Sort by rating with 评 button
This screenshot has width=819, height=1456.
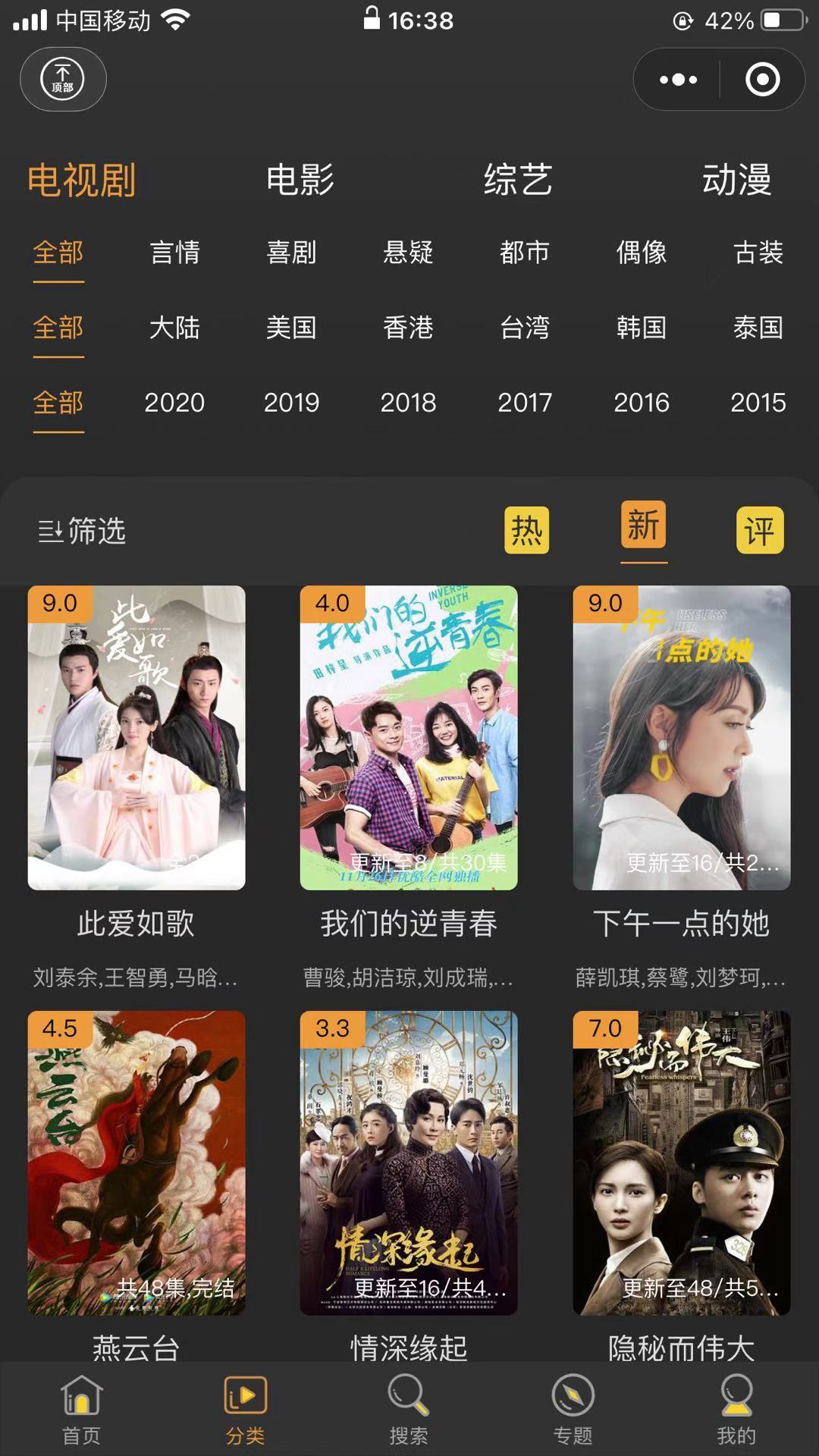[760, 529]
